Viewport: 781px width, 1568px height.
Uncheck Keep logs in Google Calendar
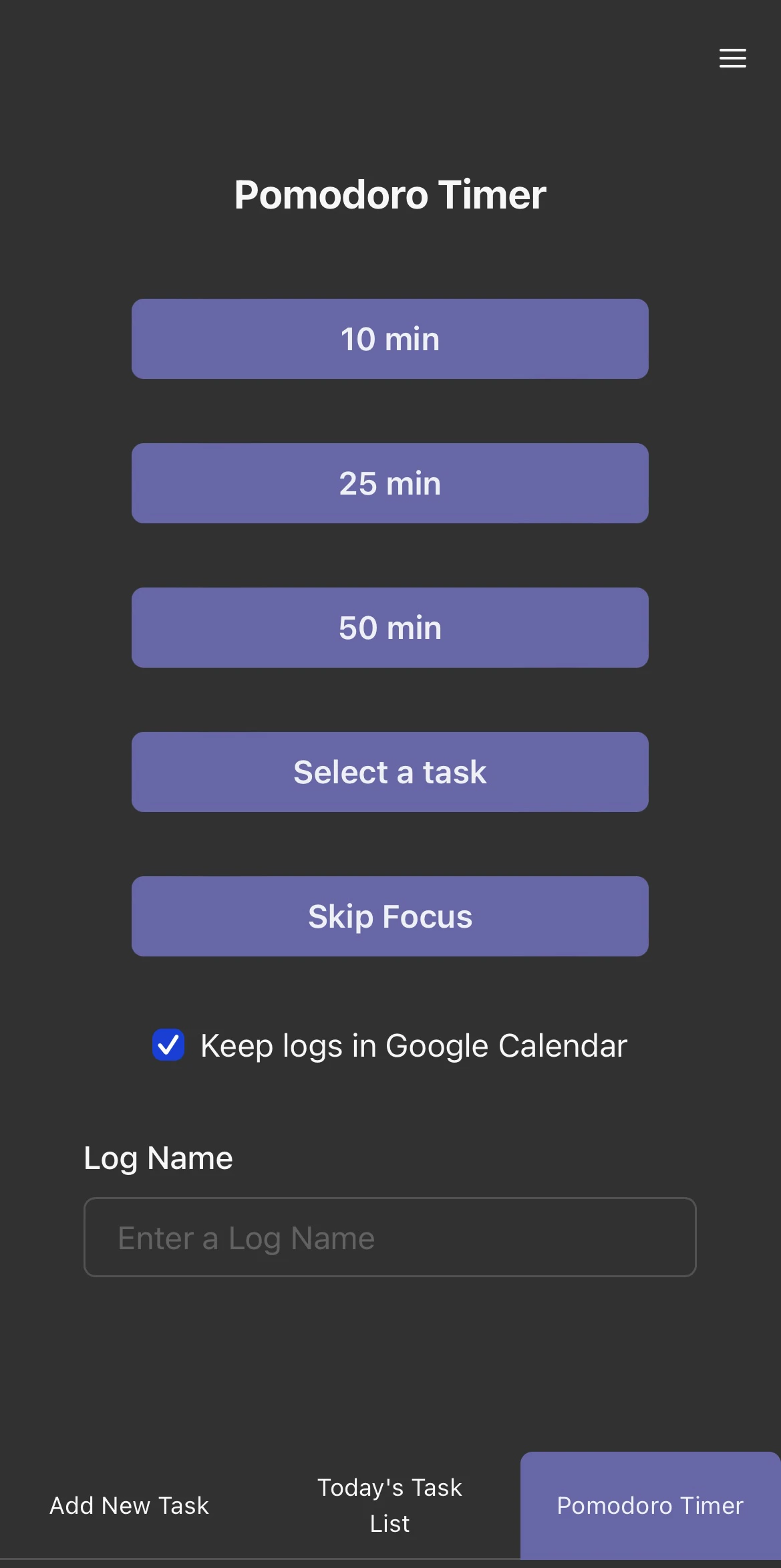[x=168, y=1045]
